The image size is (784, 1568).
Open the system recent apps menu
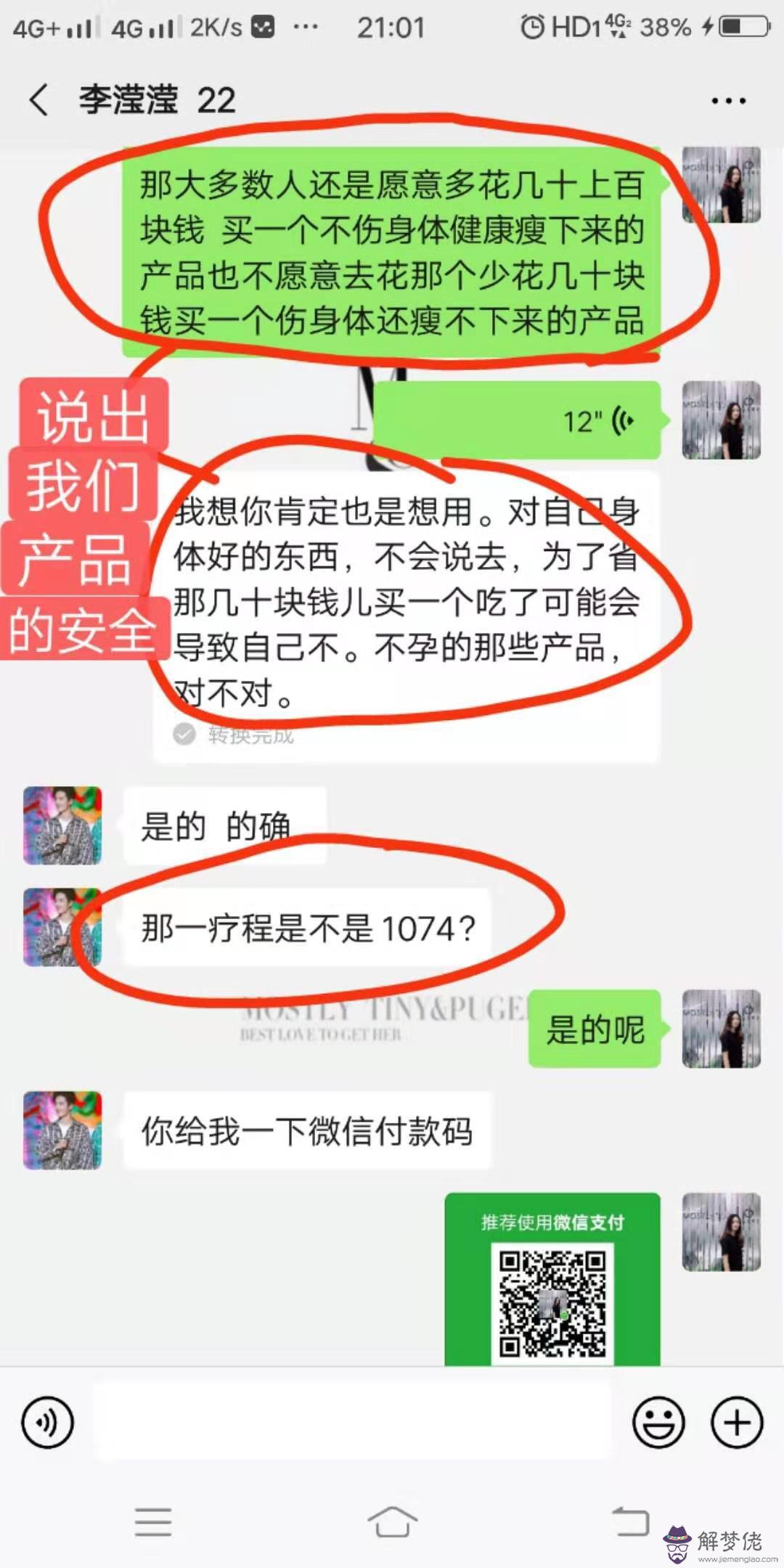pos(153,1522)
